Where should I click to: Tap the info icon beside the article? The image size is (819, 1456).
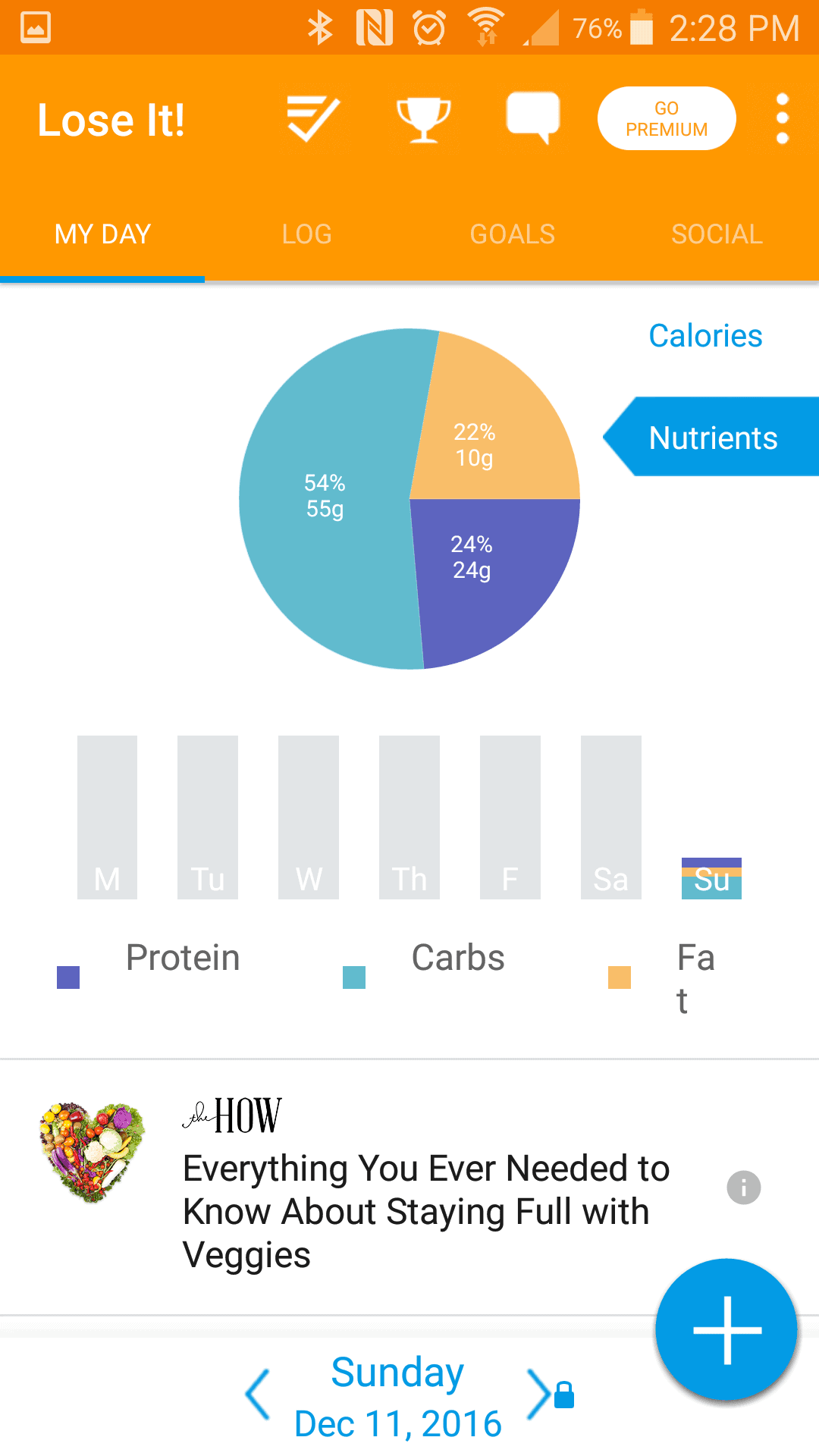(743, 1188)
